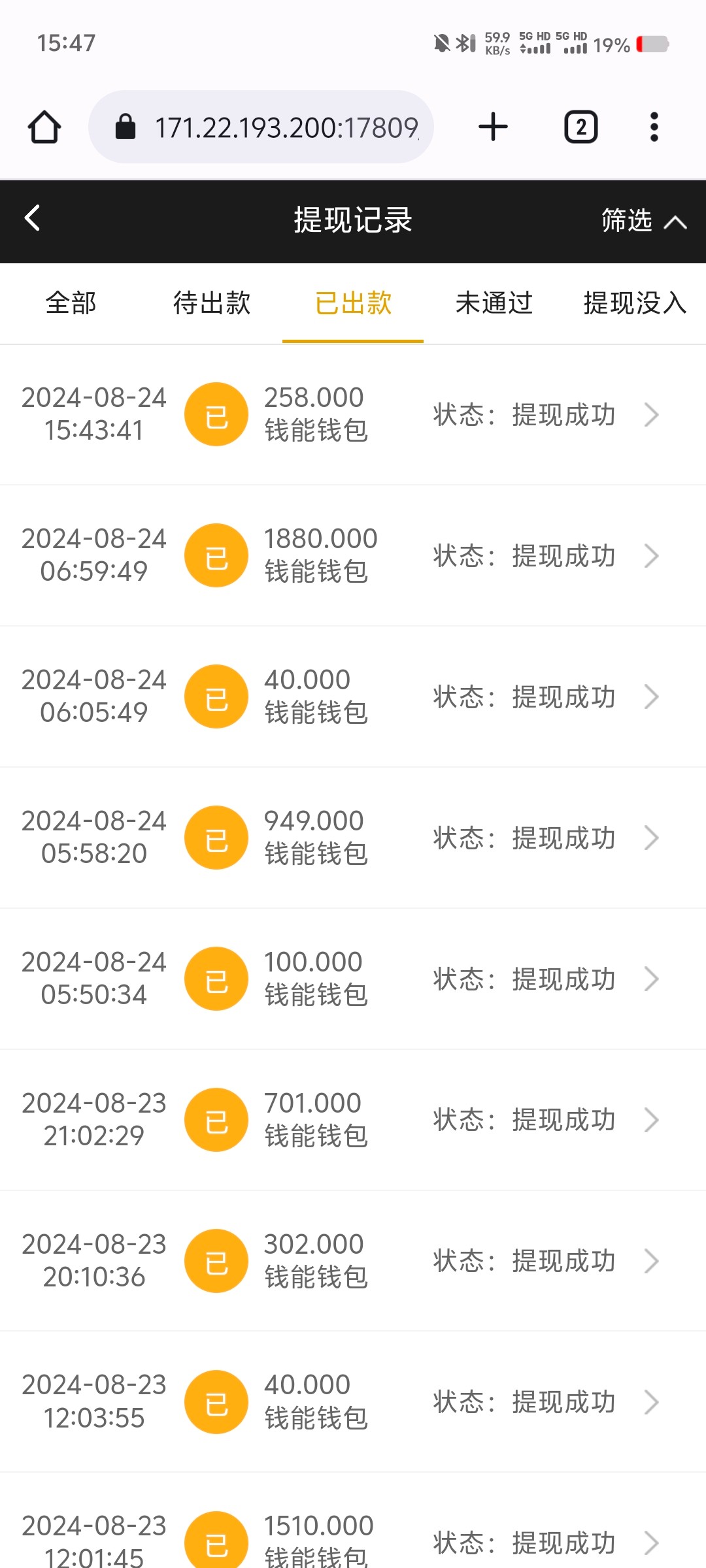Image resolution: width=706 pixels, height=1568 pixels.
Task: Open the 949.000 withdrawal record
Action: coord(353,838)
